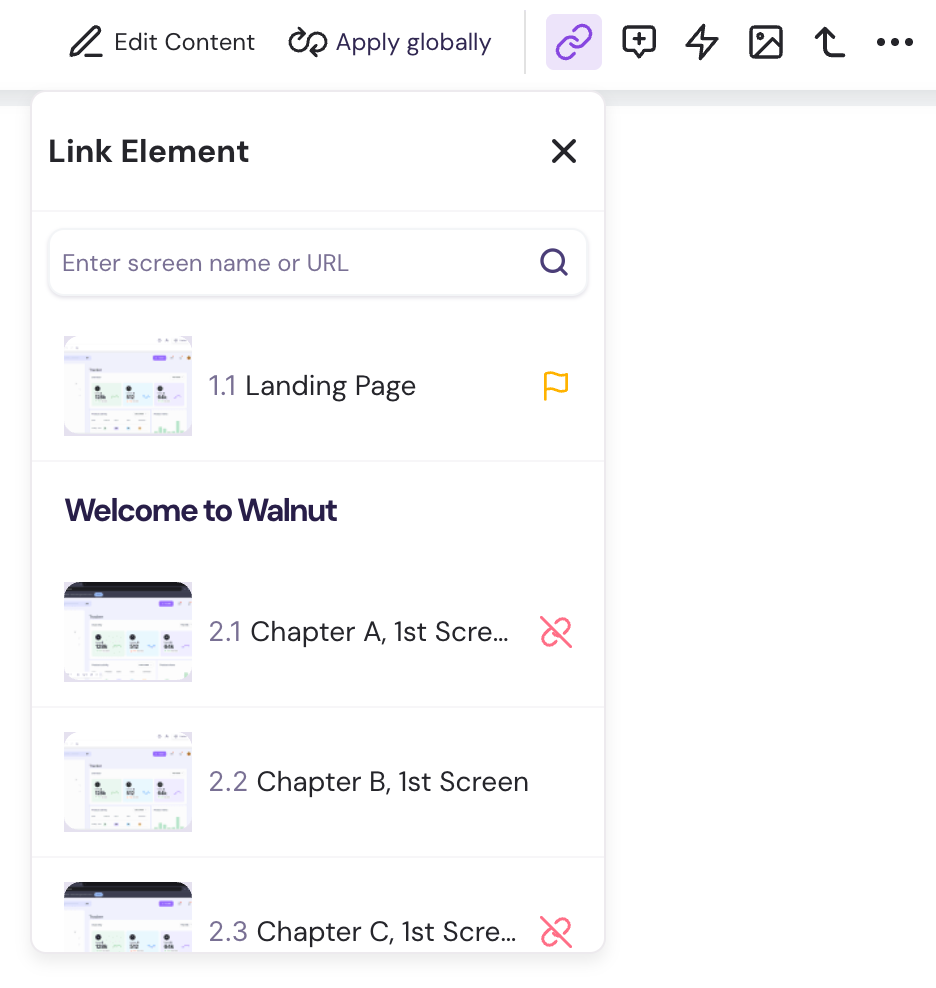936x988 pixels.
Task: Click the redirect arrow icon
Action: (829, 42)
